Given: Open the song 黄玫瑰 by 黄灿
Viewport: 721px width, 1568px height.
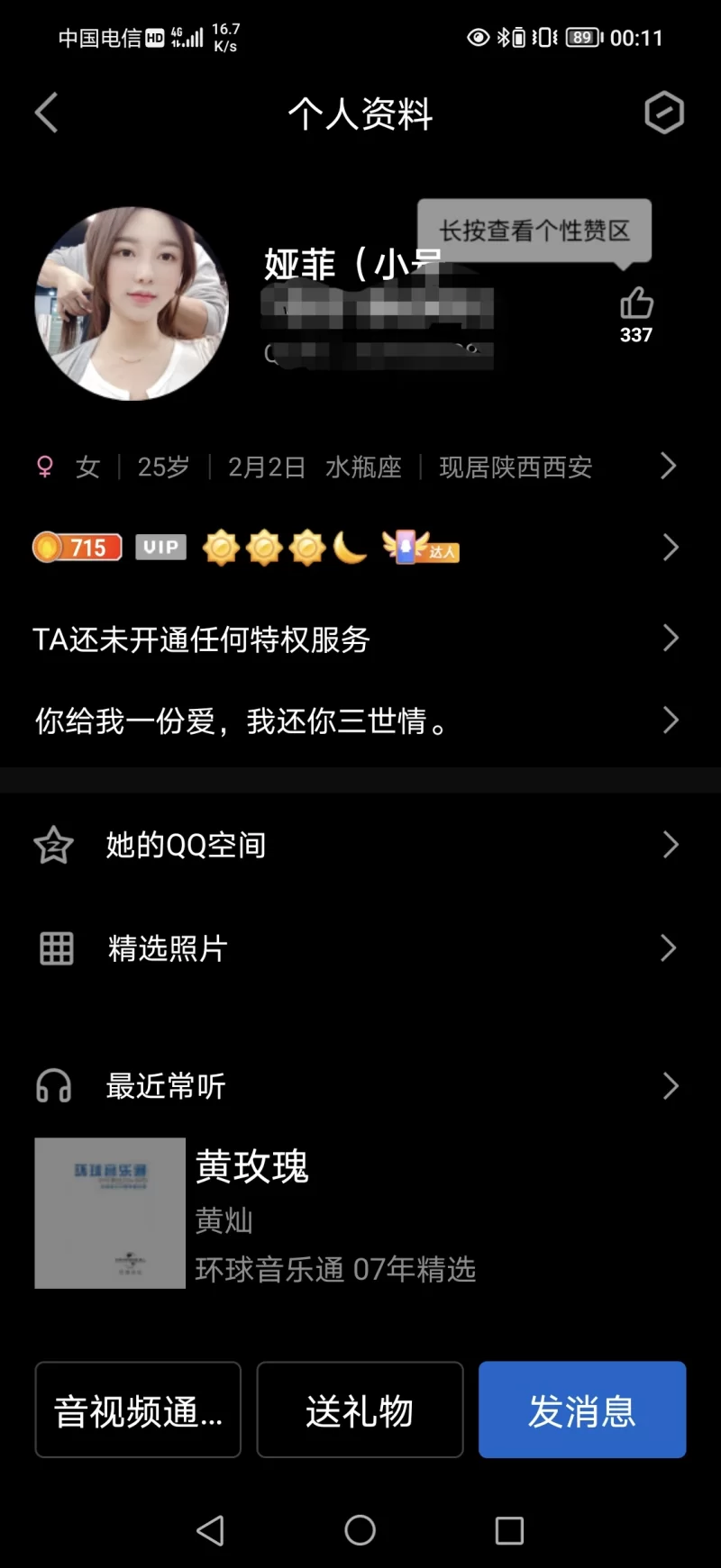Looking at the screenshot, I should pos(254,1212).
